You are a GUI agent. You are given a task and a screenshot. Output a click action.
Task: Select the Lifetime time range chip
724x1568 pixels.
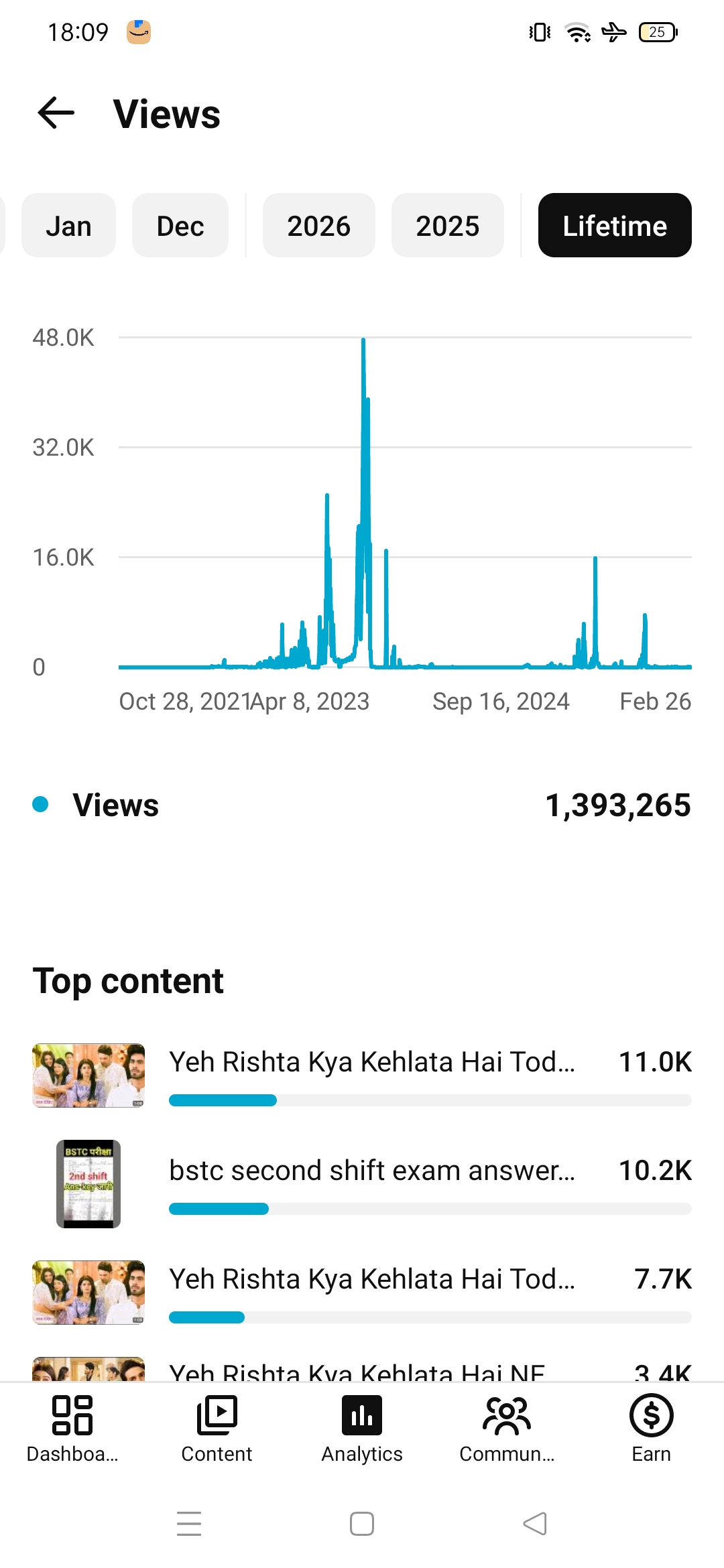(x=614, y=226)
